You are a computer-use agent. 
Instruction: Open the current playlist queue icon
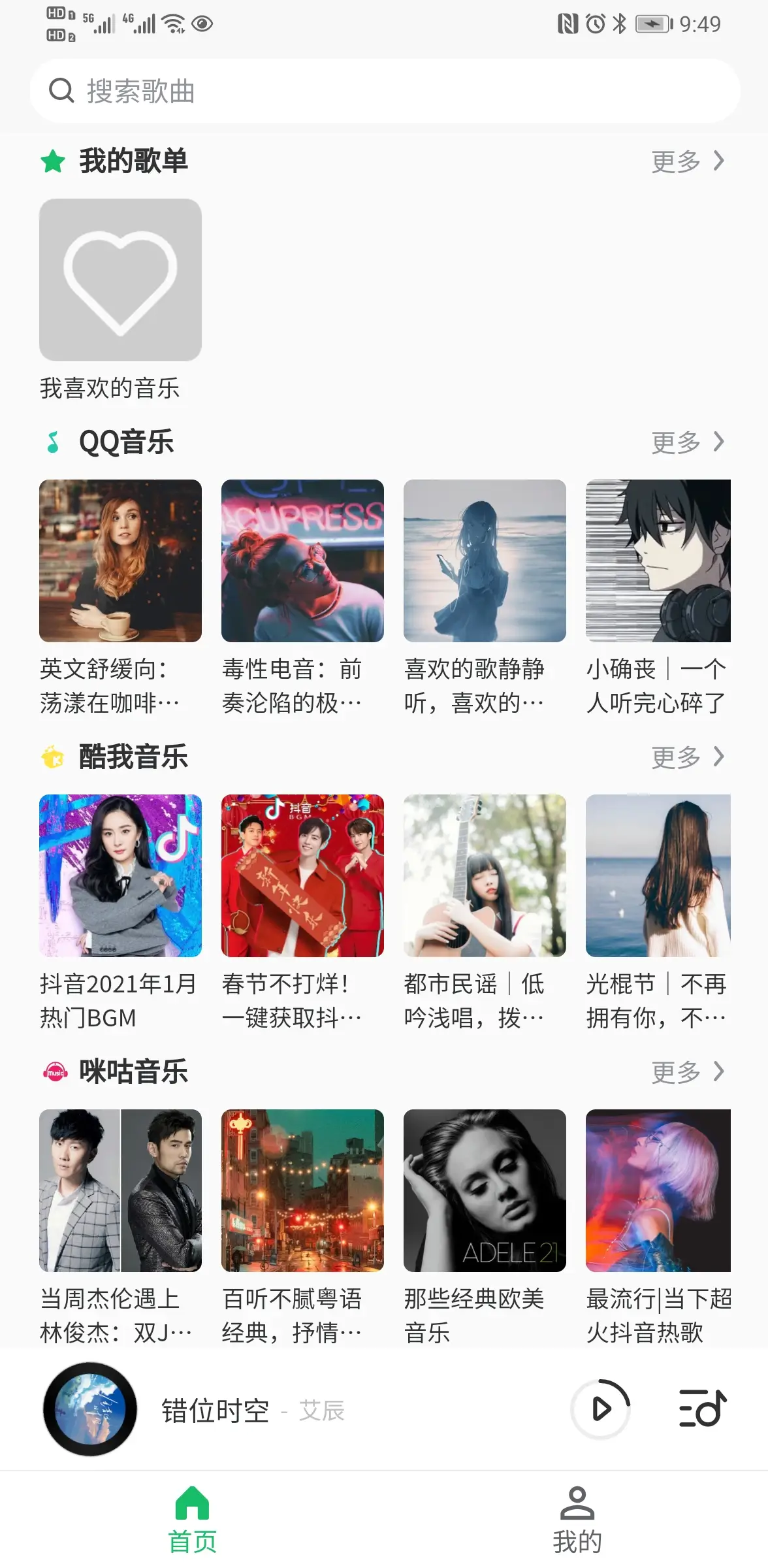point(703,1408)
